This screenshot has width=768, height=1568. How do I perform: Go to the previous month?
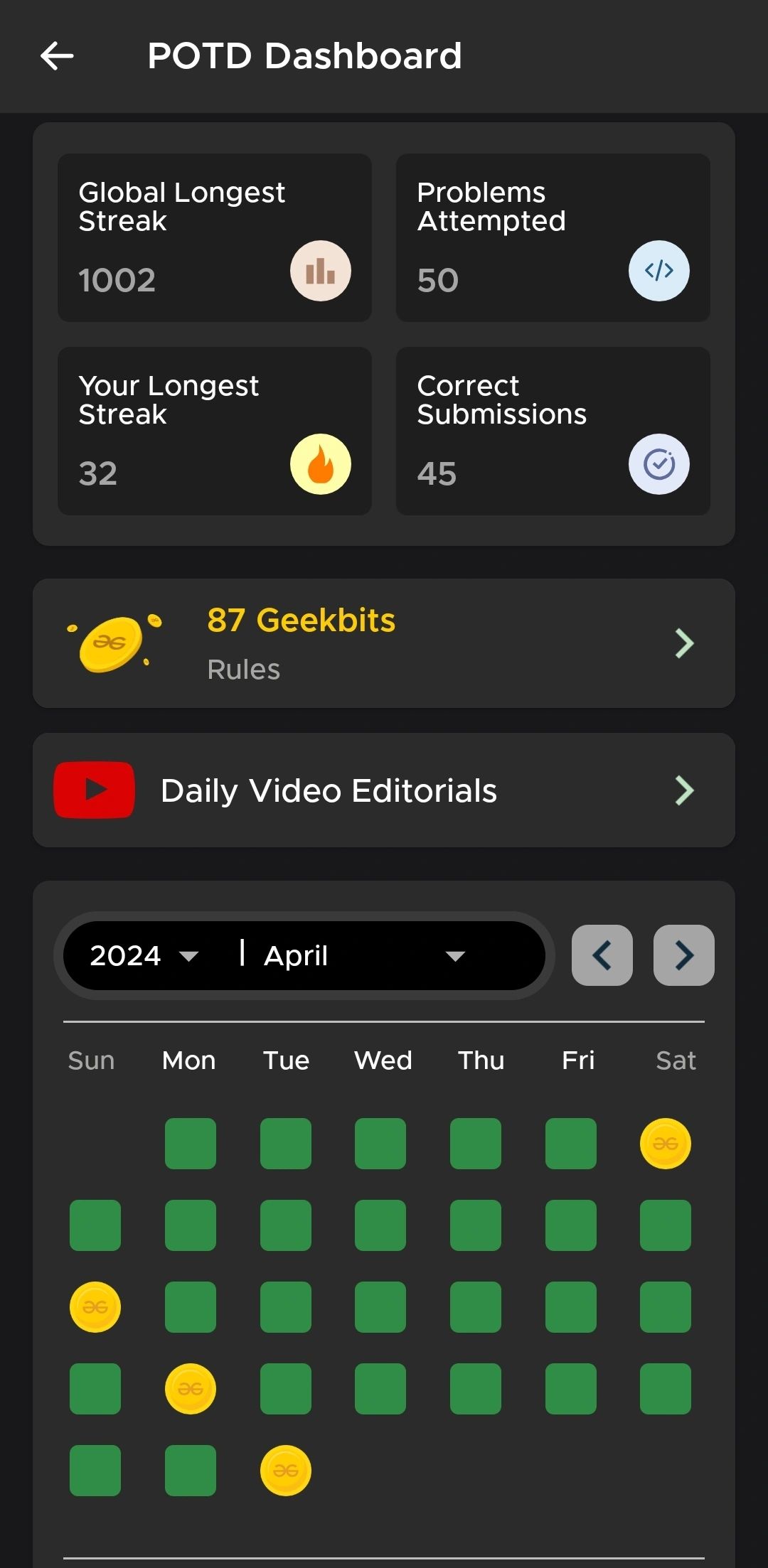(x=602, y=955)
